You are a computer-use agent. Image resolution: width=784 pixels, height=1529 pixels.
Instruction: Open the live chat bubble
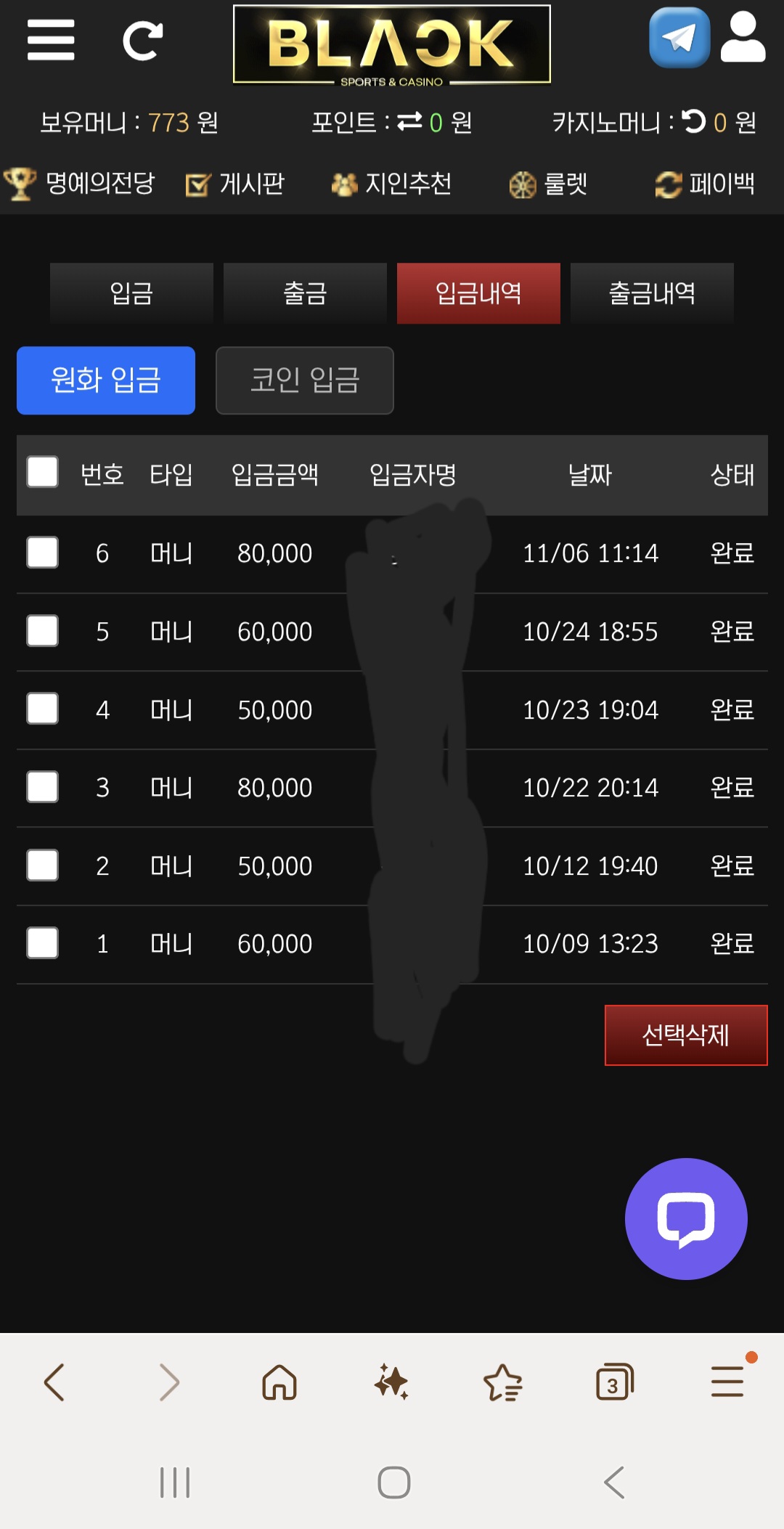click(x=686, y=1219)
